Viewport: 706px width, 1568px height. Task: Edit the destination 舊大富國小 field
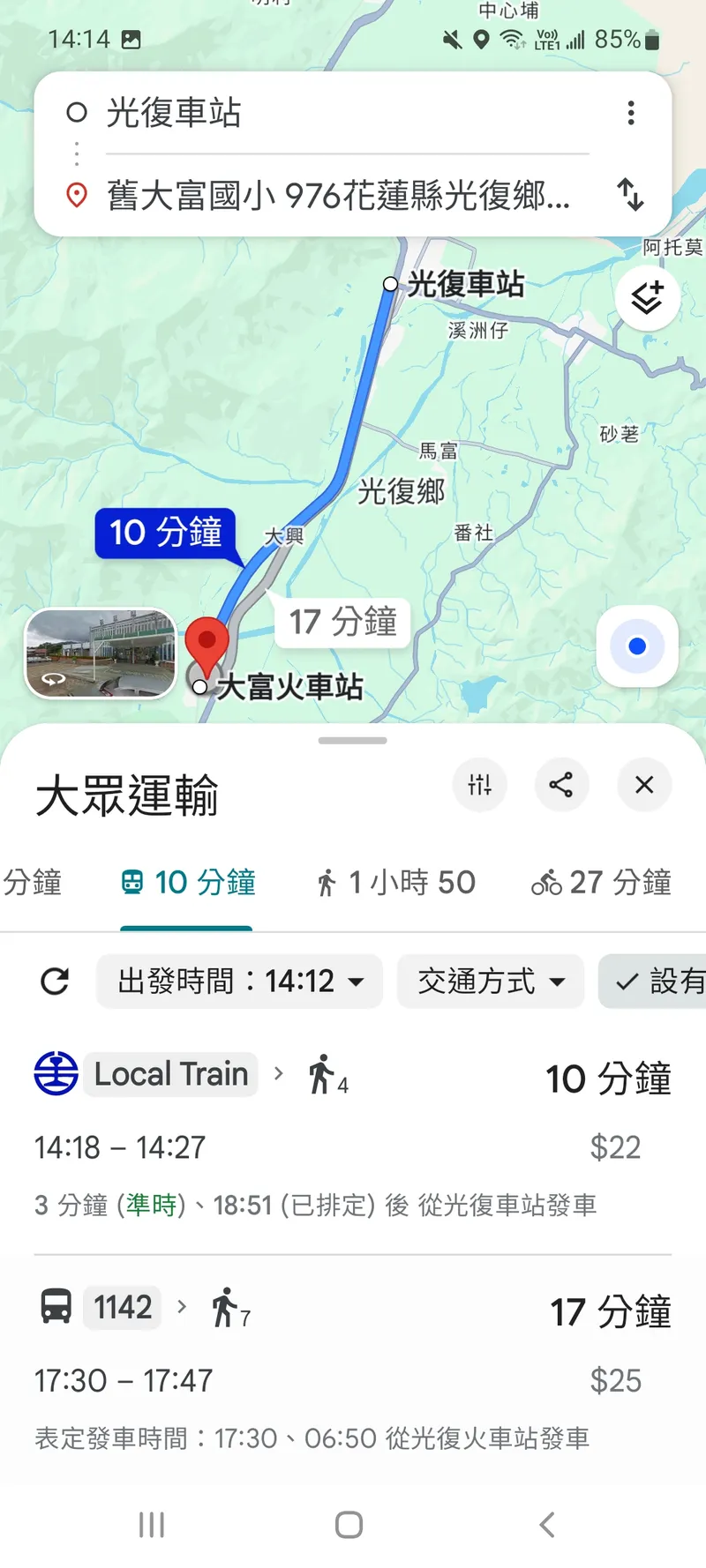click(x=340, y=195)
